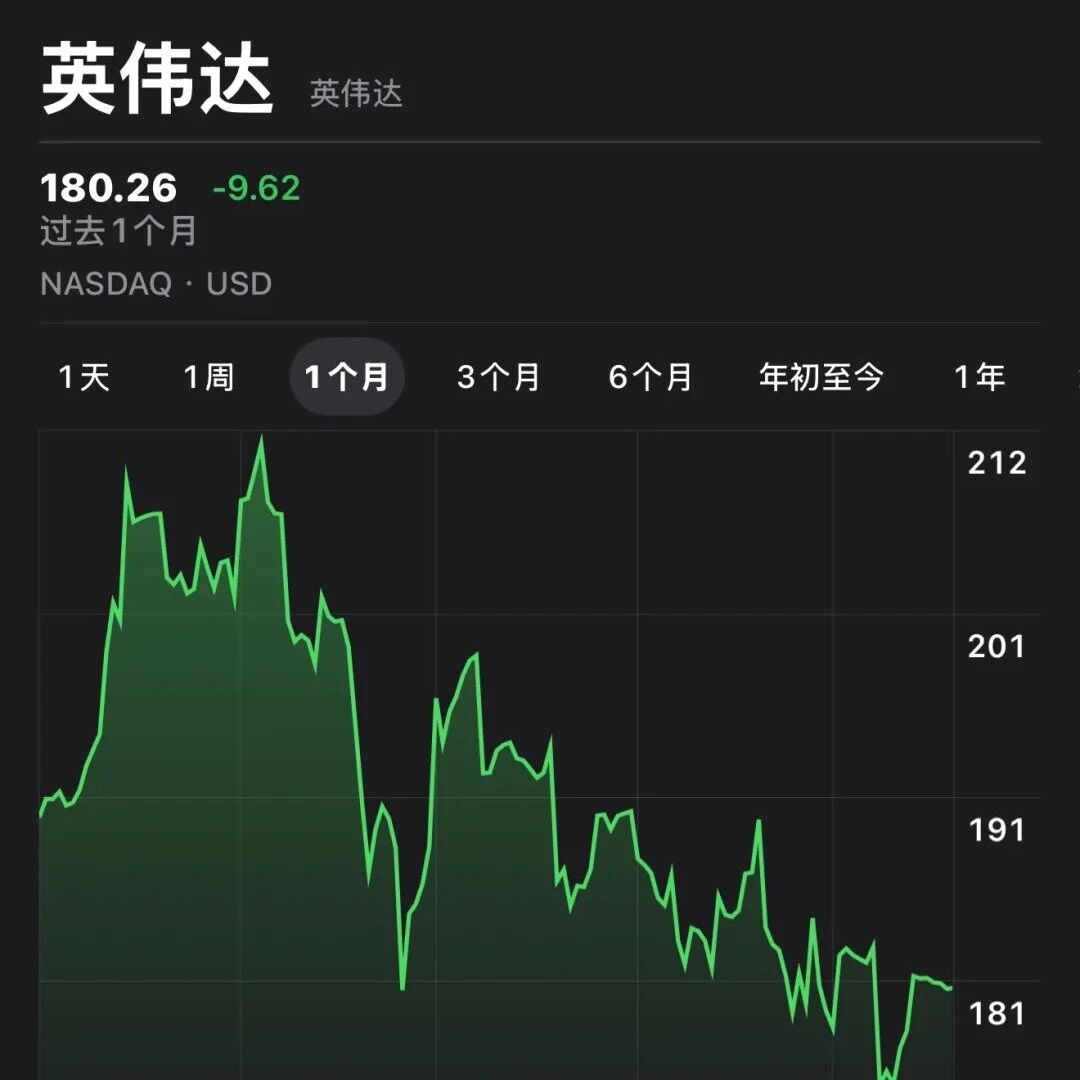Viewport: 1080px width, 1080px height.
Task: Switch chart to 1天 range
Action: (84, 377)
